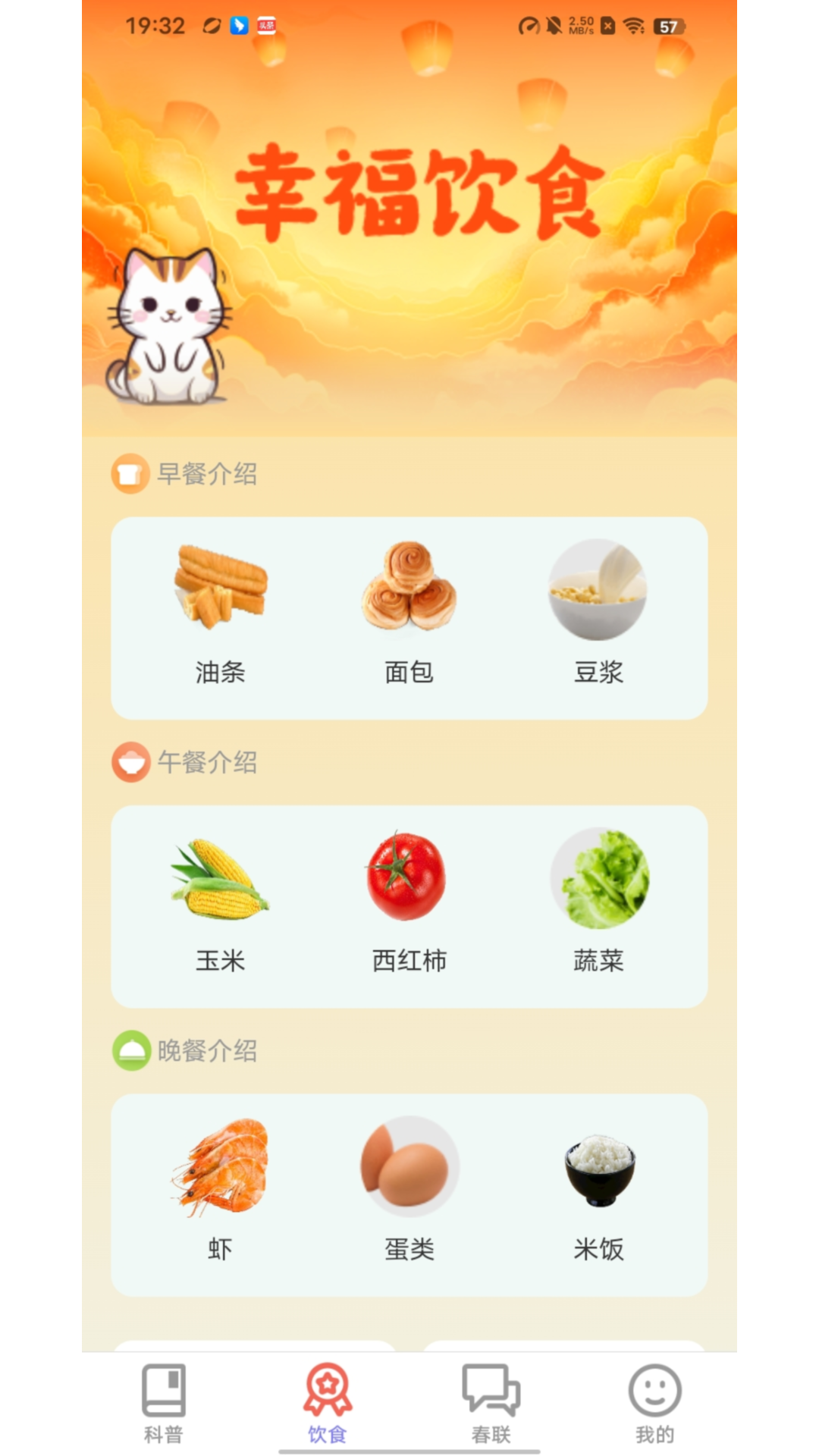Tap the 蔬菜 vegetable image
Viewport: 819px width, 1456px height.
(598, 880)
